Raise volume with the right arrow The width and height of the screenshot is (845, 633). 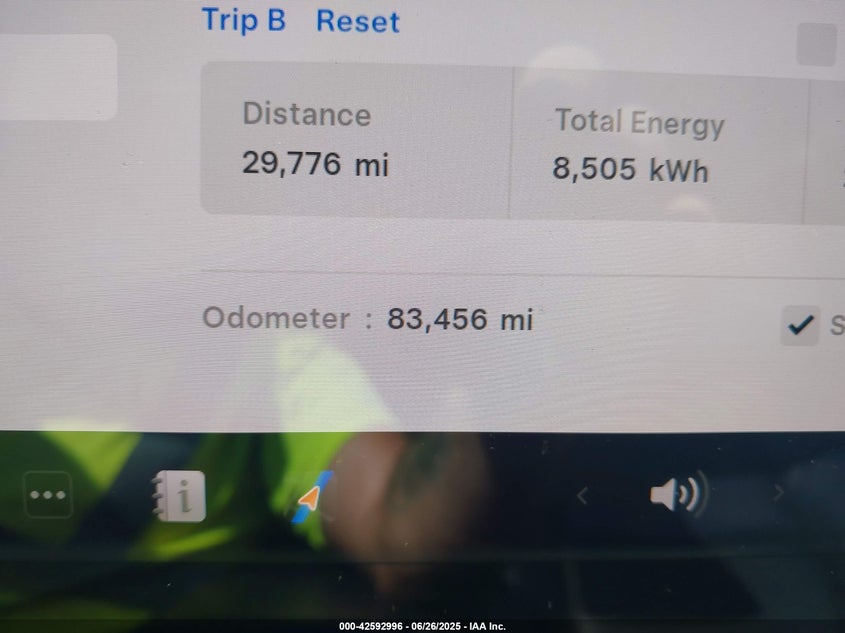pos(778,493)
